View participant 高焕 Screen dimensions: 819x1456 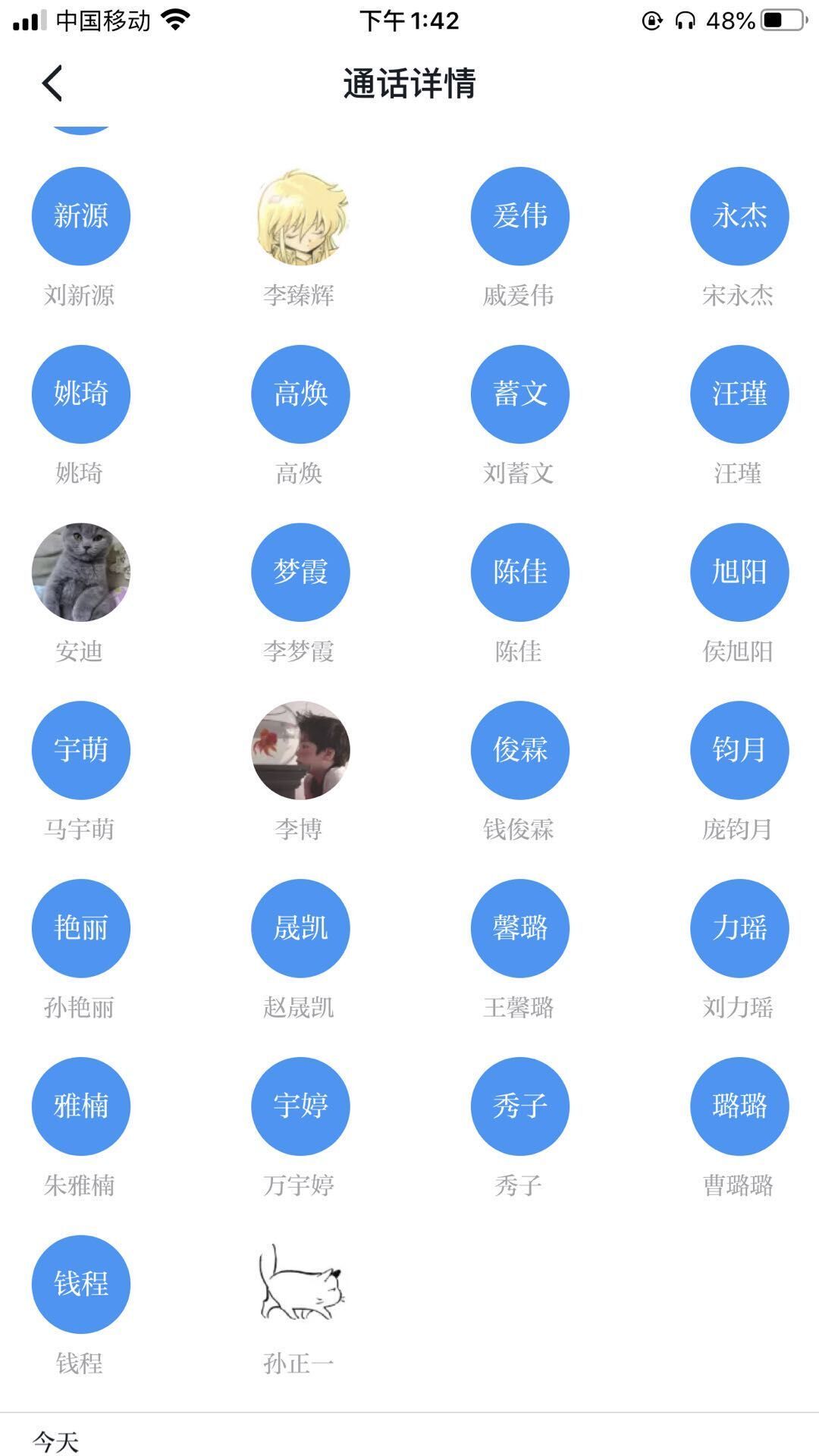pyautogui.click(x=300, y=394)
